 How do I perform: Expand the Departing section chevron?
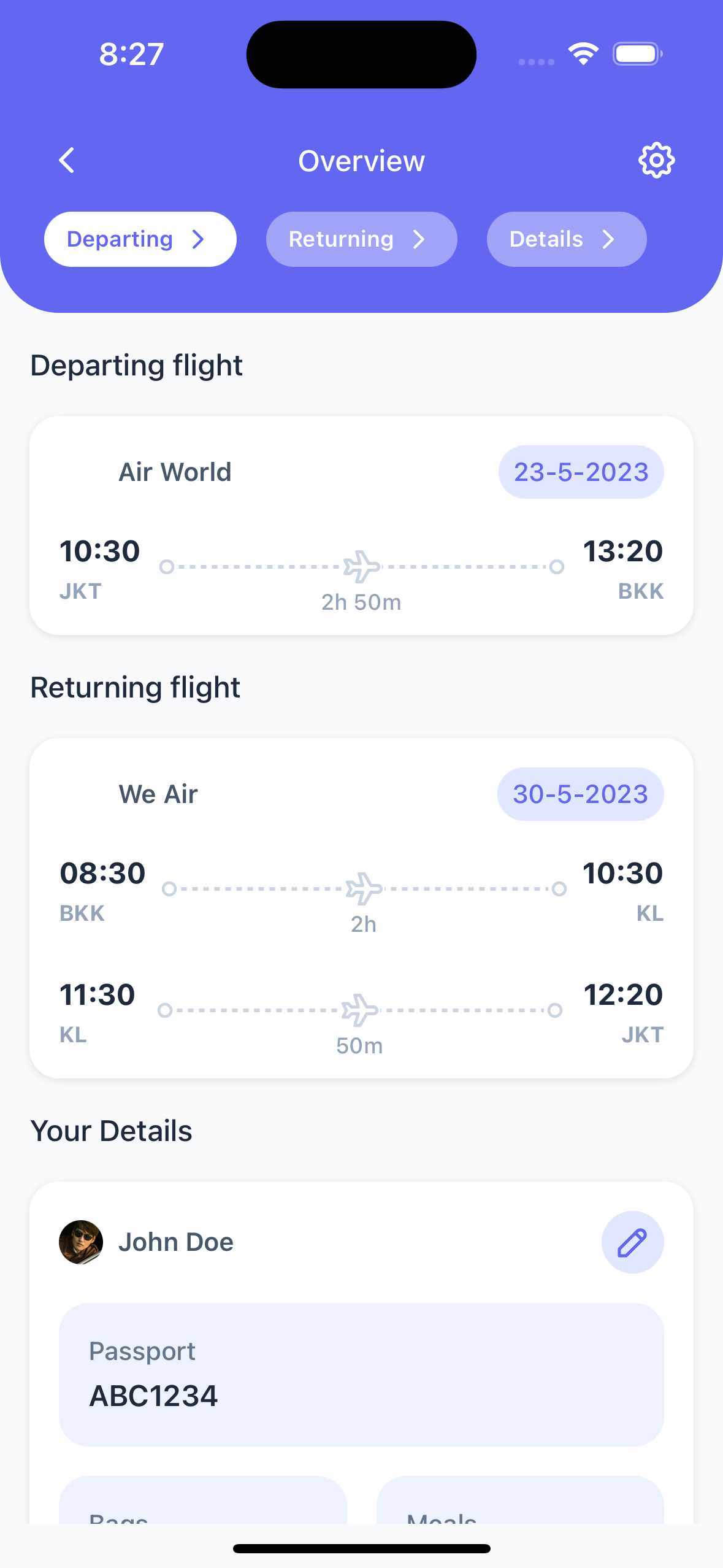pos(198,239)
